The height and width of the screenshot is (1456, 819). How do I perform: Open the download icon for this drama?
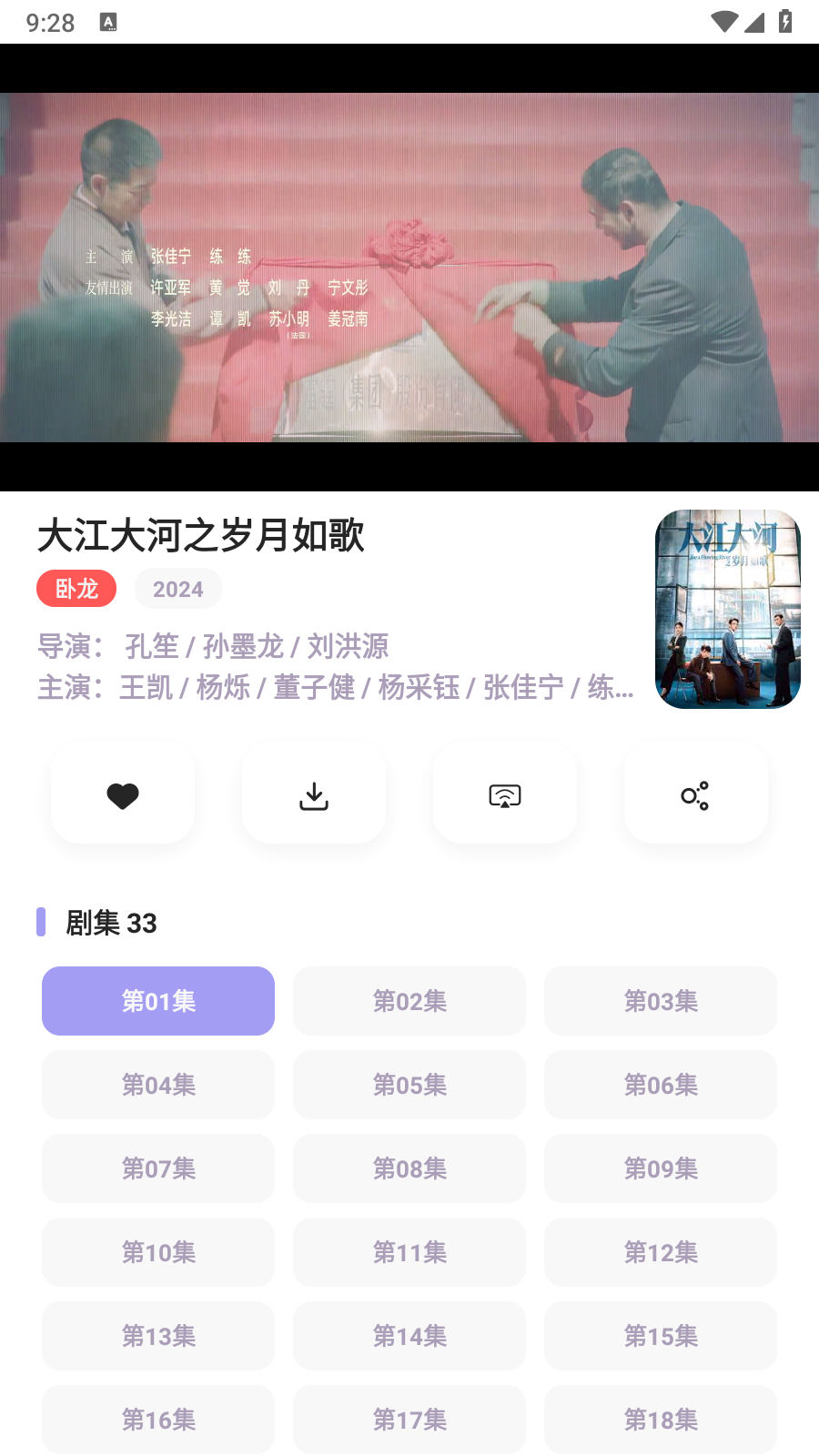click(313, 794)
